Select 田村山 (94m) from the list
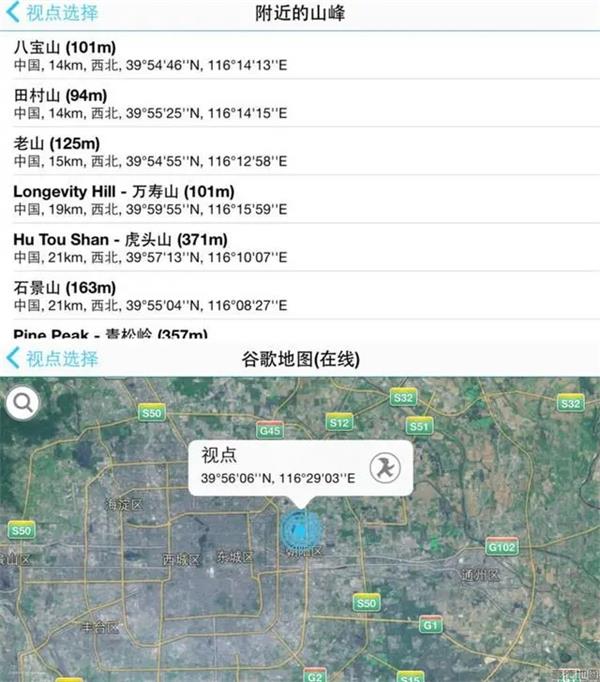 300,103
